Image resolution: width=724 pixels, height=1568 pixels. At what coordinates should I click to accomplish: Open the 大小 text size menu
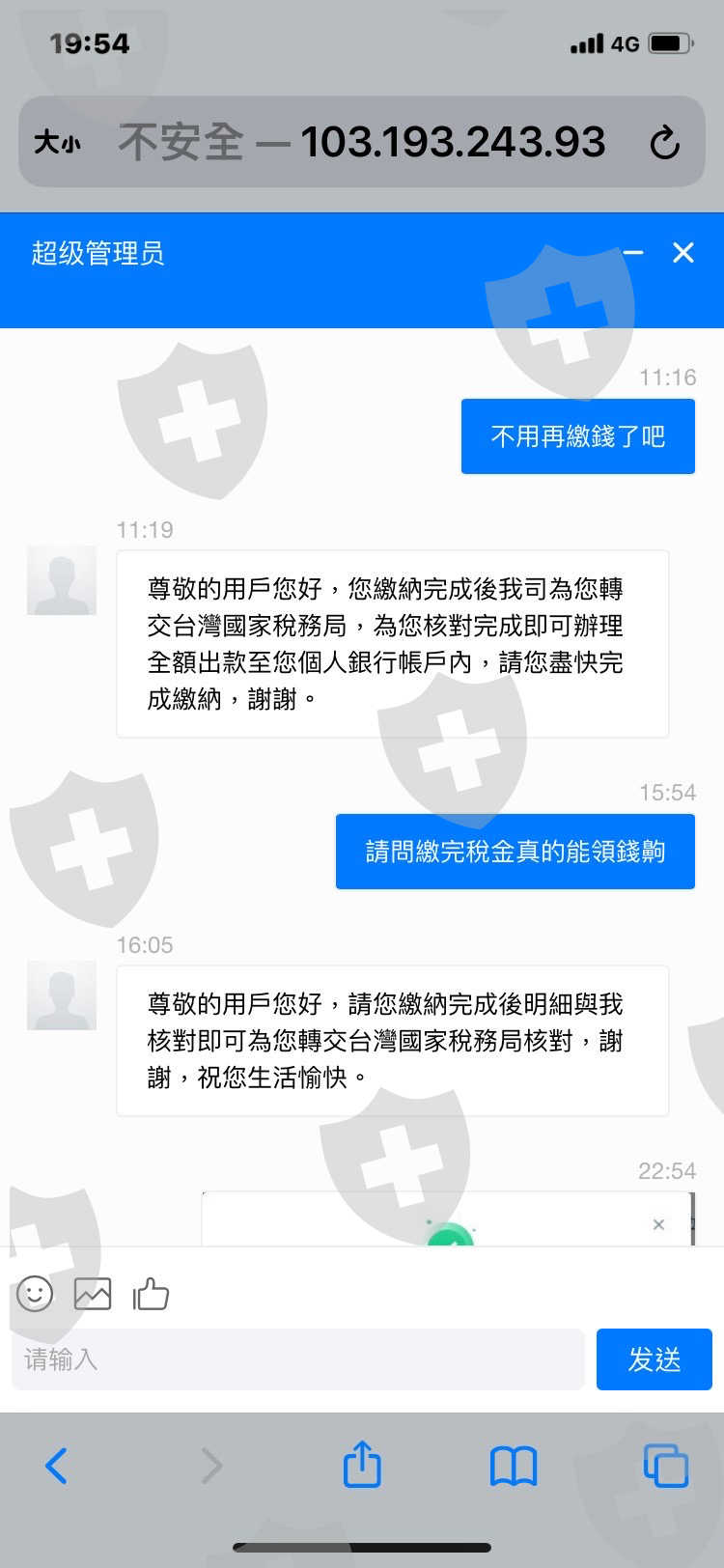[58, 143]
